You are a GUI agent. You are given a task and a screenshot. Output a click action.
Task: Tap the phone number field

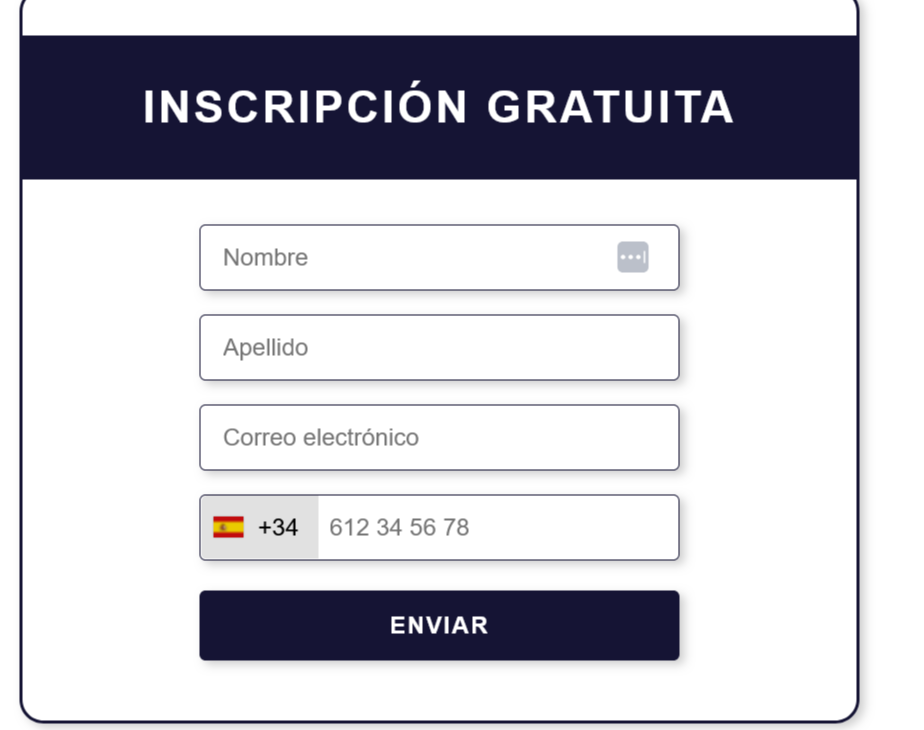[497, 528]
